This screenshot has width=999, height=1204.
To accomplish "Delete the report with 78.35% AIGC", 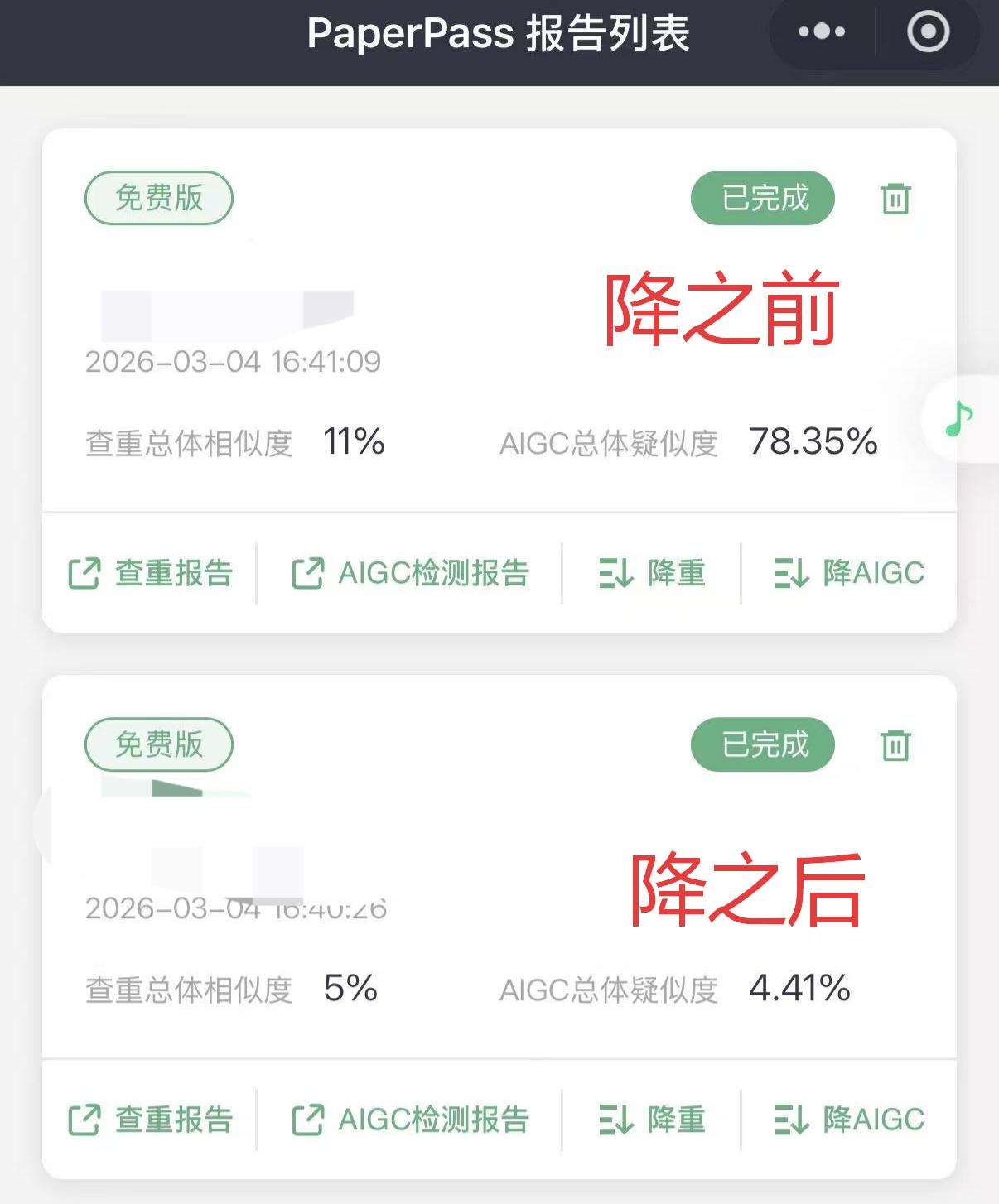I will pyautogui.click(x=895, y=199).
